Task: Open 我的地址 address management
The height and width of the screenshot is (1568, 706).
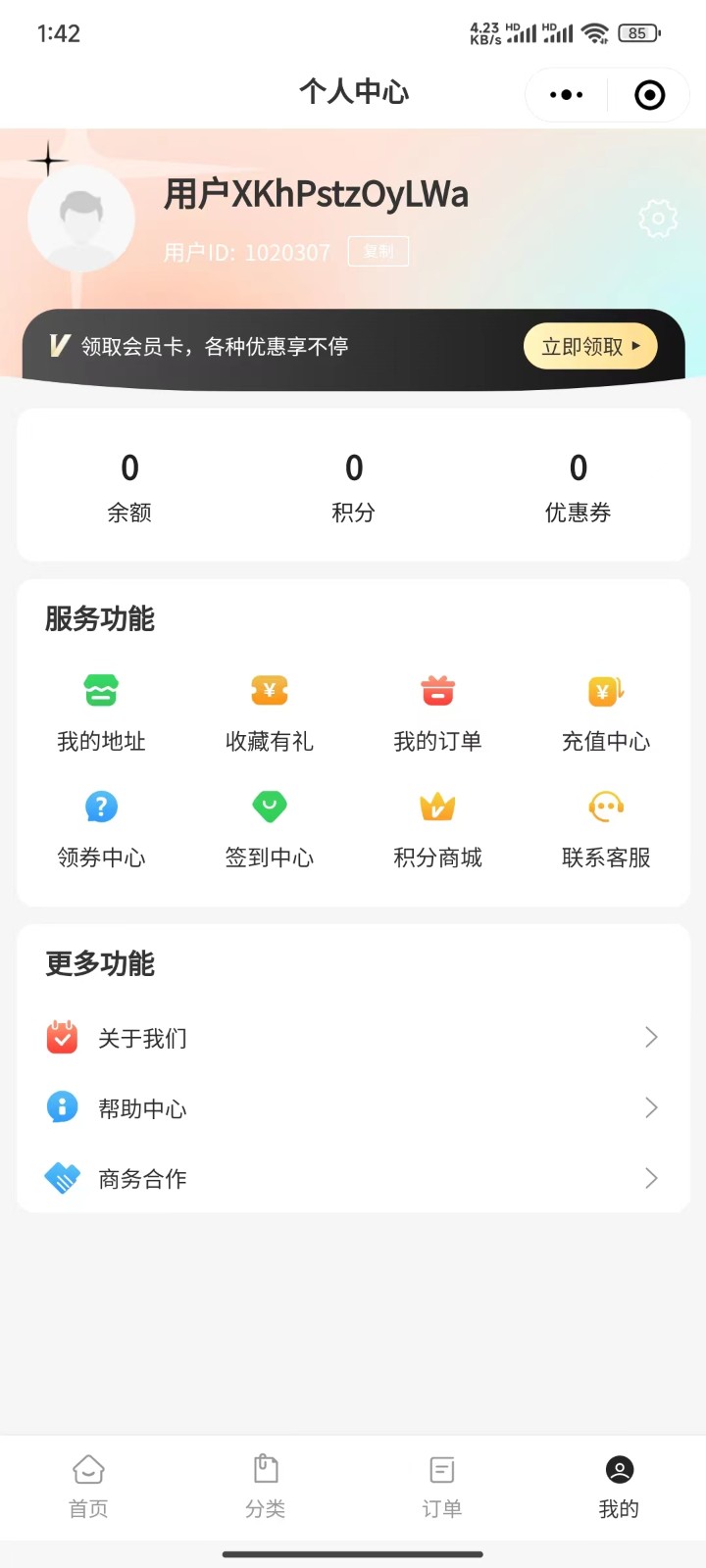Action: (101, 710)
